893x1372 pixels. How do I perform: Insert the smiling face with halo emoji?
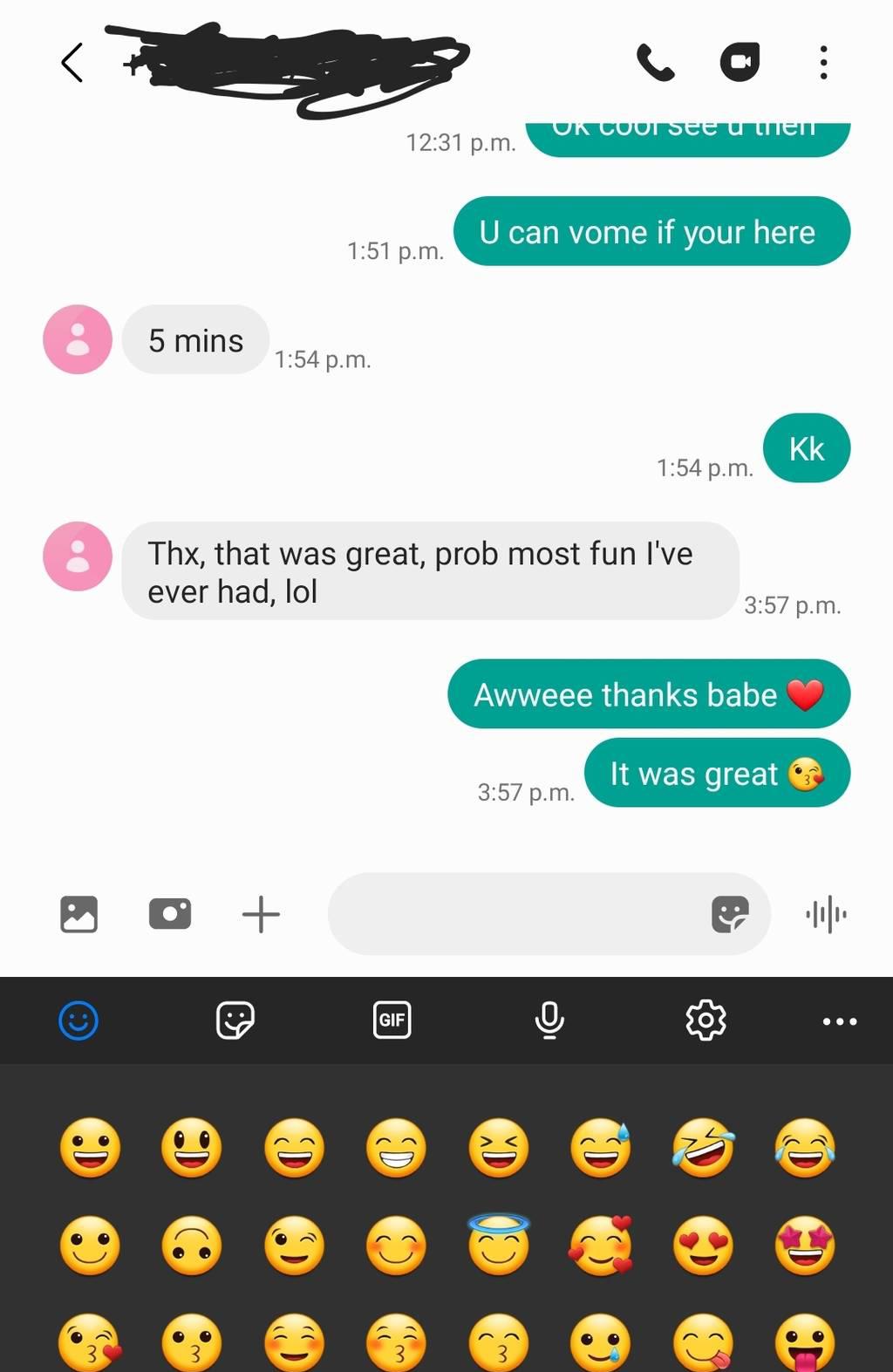click(x=499, y=1246)
